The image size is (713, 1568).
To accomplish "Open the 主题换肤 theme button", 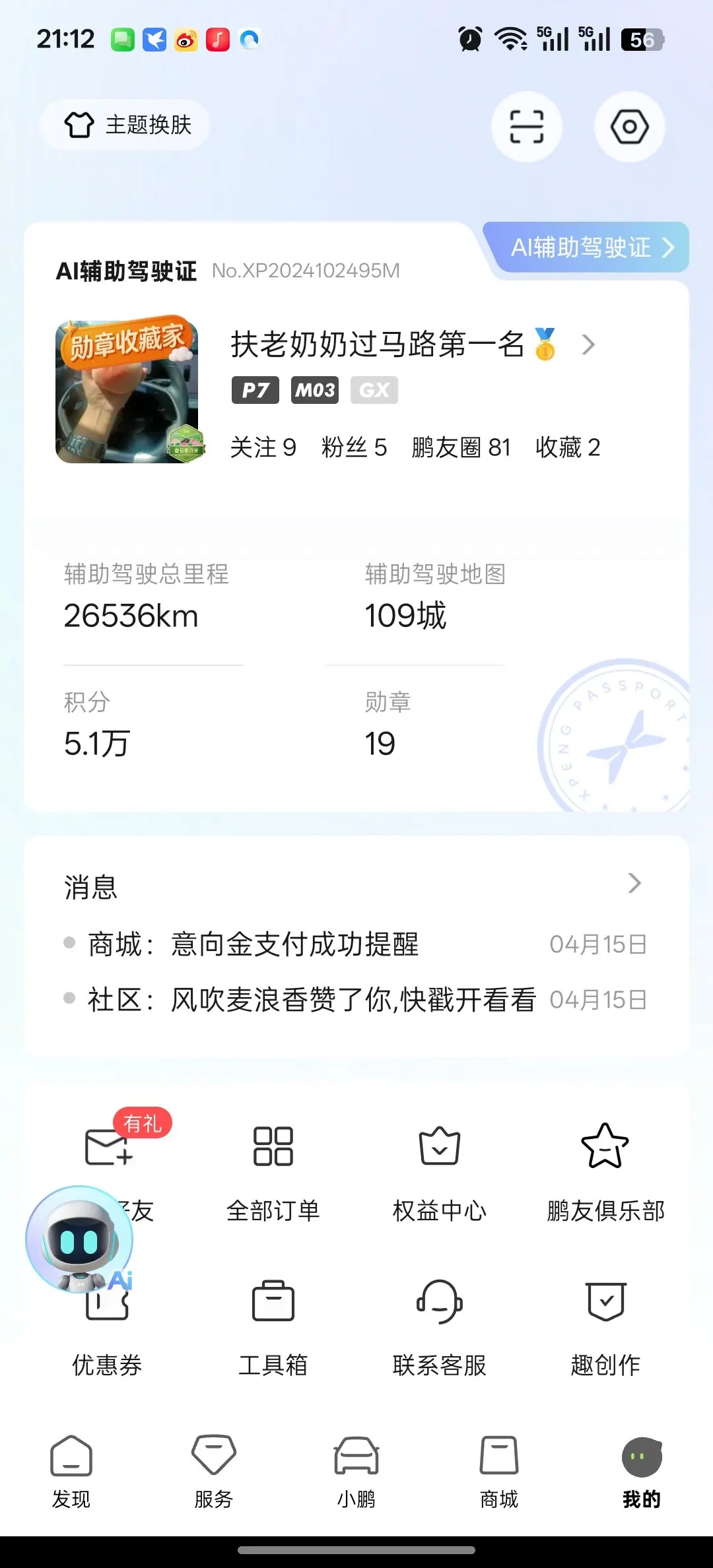I will pos(126,125).
